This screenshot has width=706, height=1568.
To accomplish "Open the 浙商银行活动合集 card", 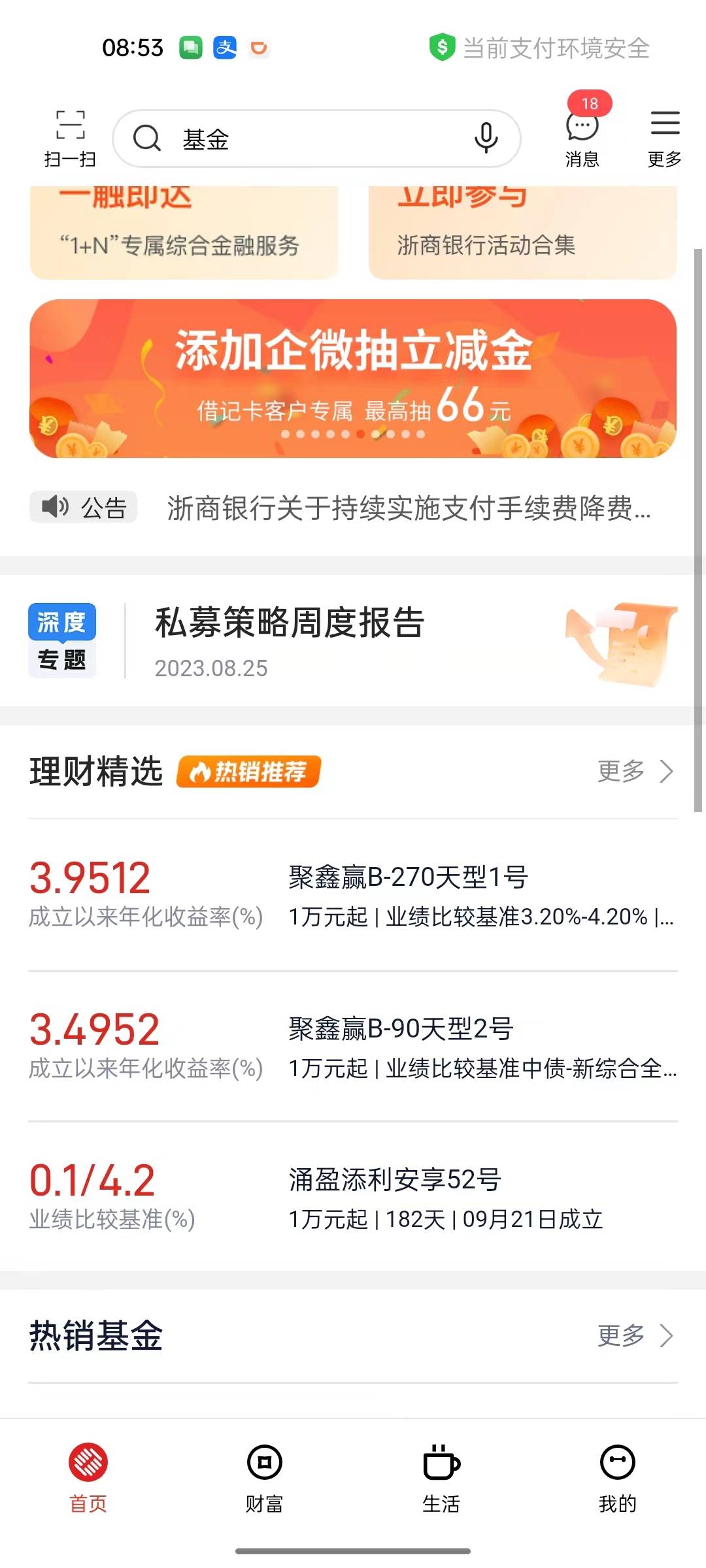I will (x=522, y=235).
